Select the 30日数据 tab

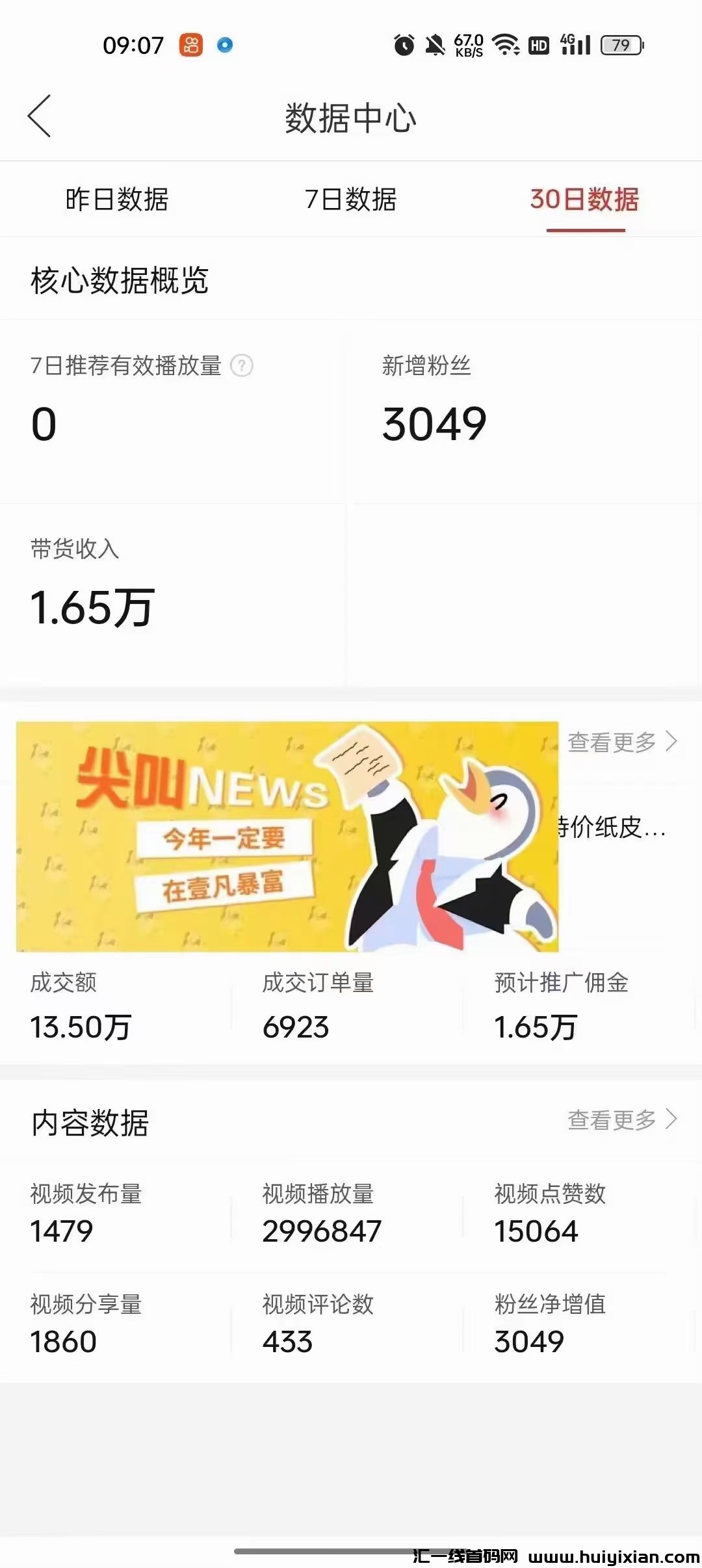click(584, 200)
